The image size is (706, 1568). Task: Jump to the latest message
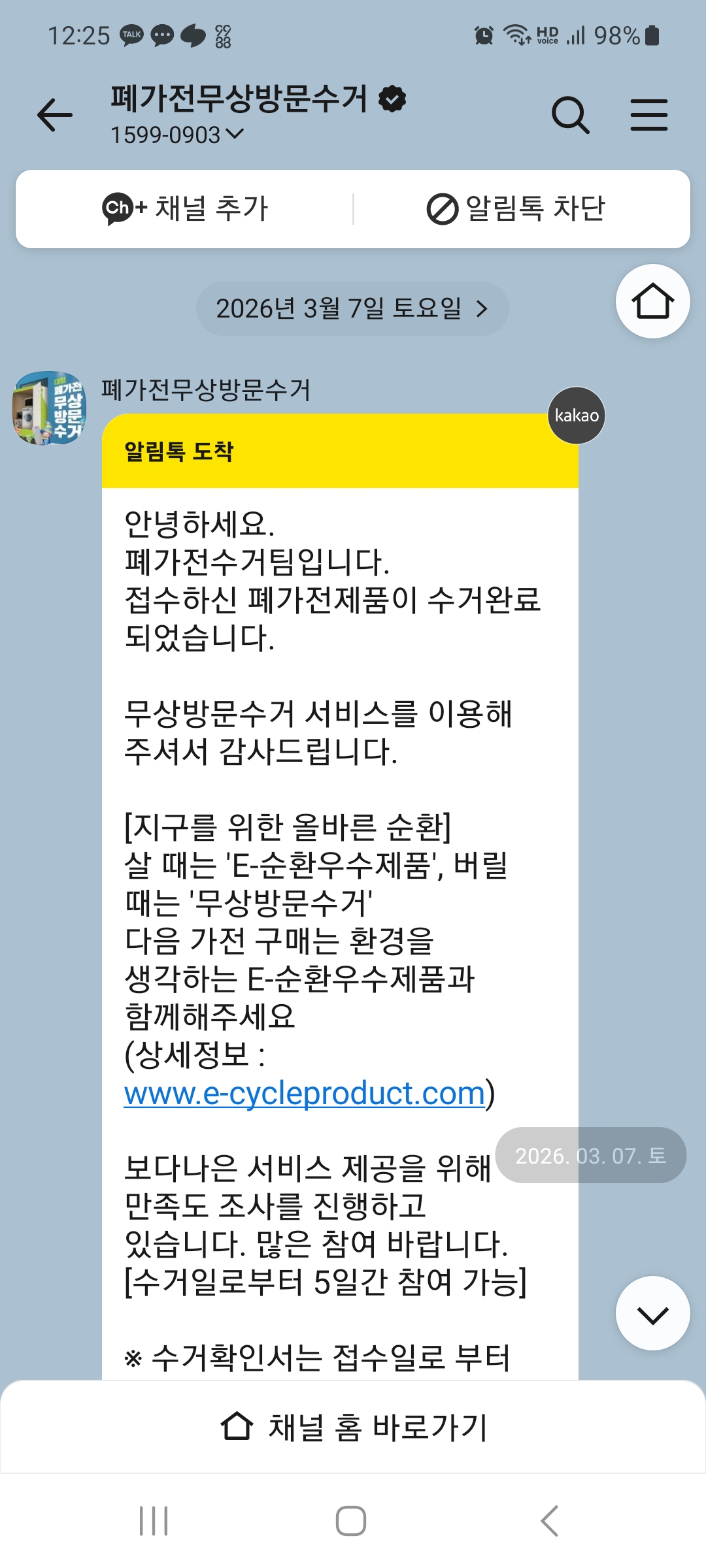652,1313
